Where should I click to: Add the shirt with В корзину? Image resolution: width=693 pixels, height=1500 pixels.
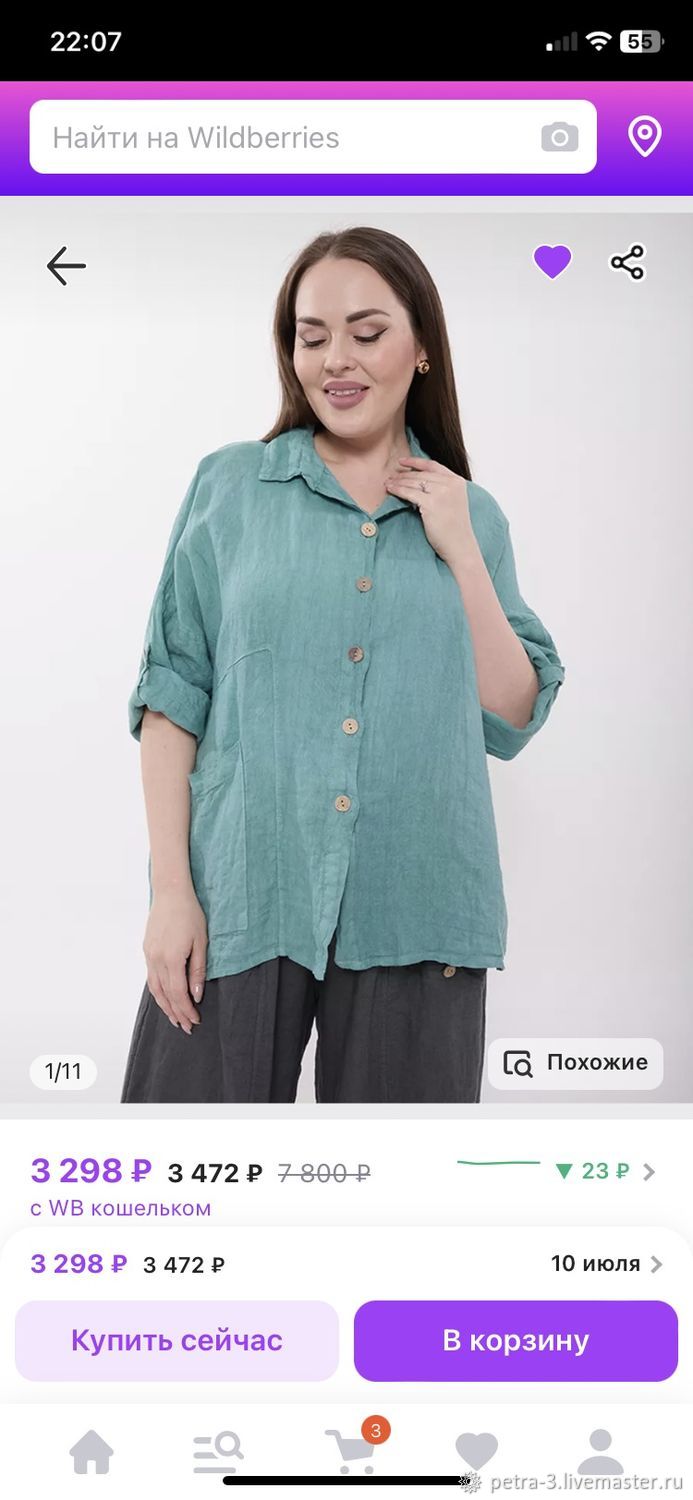click(516, 1341)
